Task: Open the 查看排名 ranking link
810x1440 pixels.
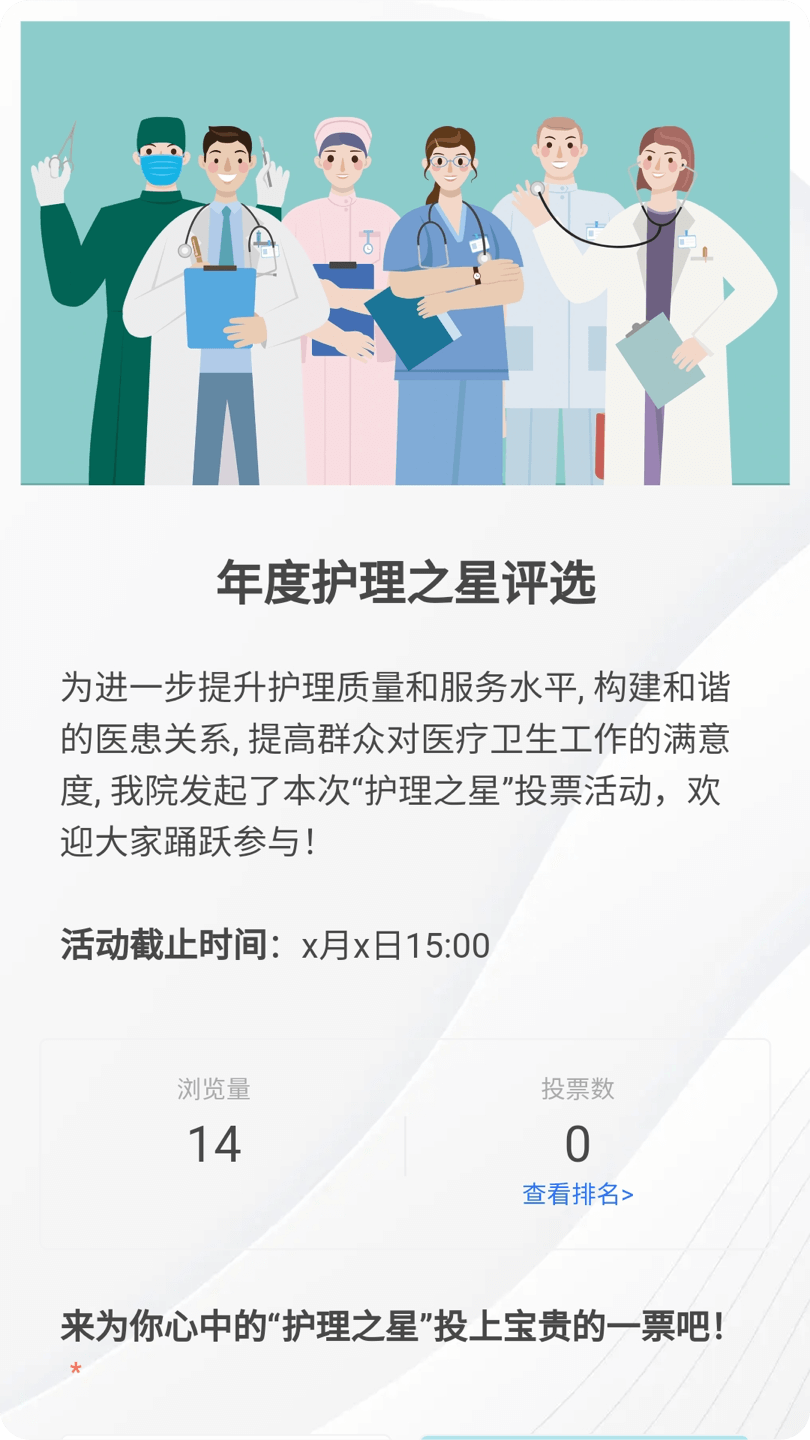Action: pos(577,1194)
